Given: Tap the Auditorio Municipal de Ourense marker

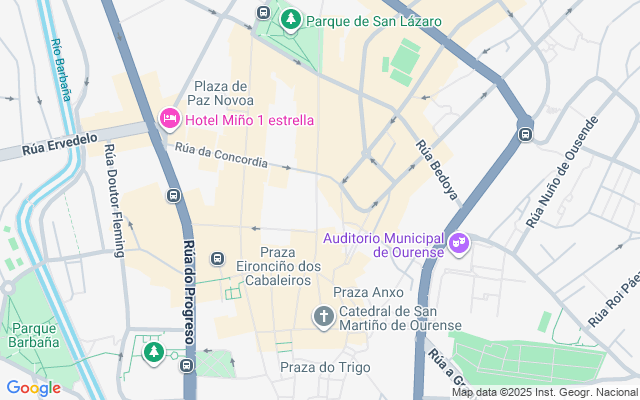Looking at the screenshot, I should 459,242.
